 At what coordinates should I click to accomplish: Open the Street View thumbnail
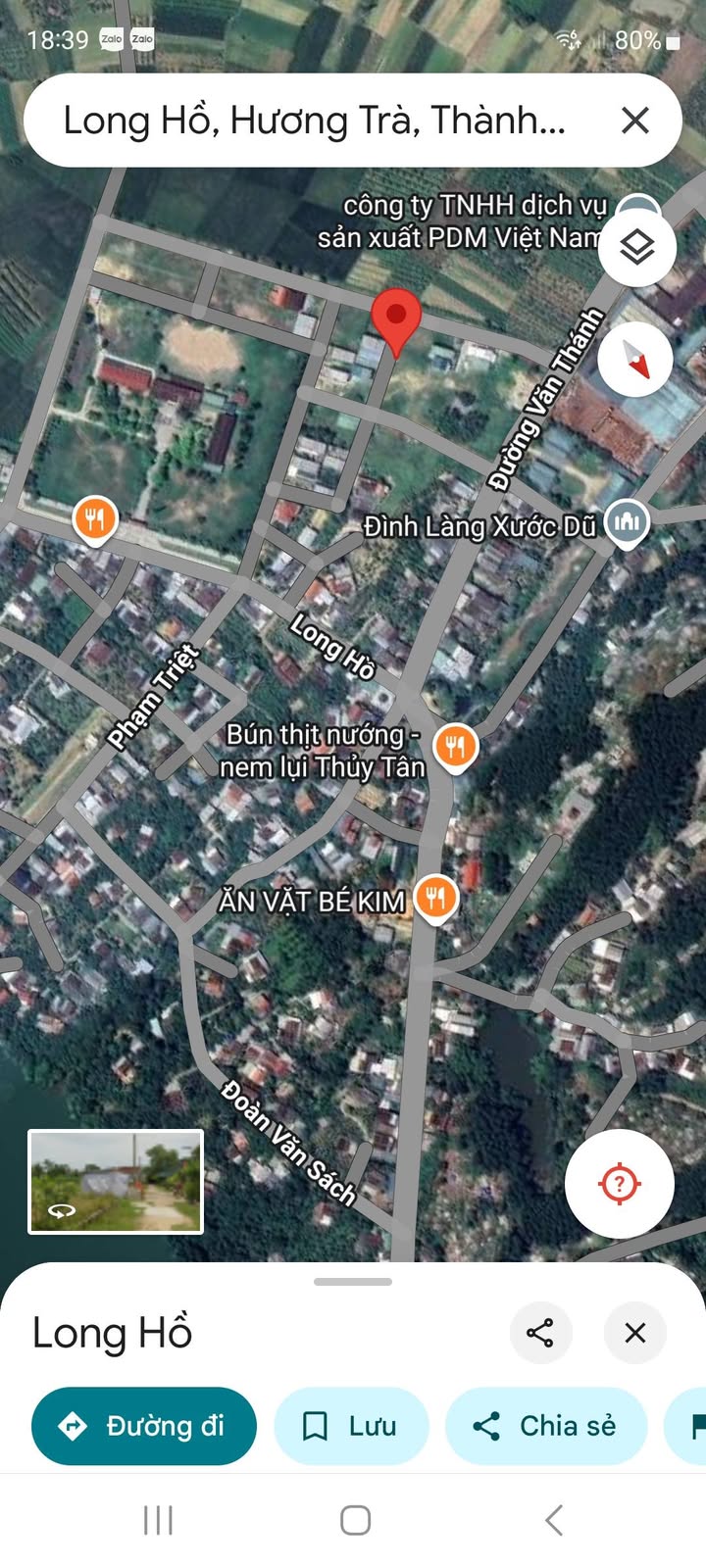pyautogui.click(x=116, y=1181)
